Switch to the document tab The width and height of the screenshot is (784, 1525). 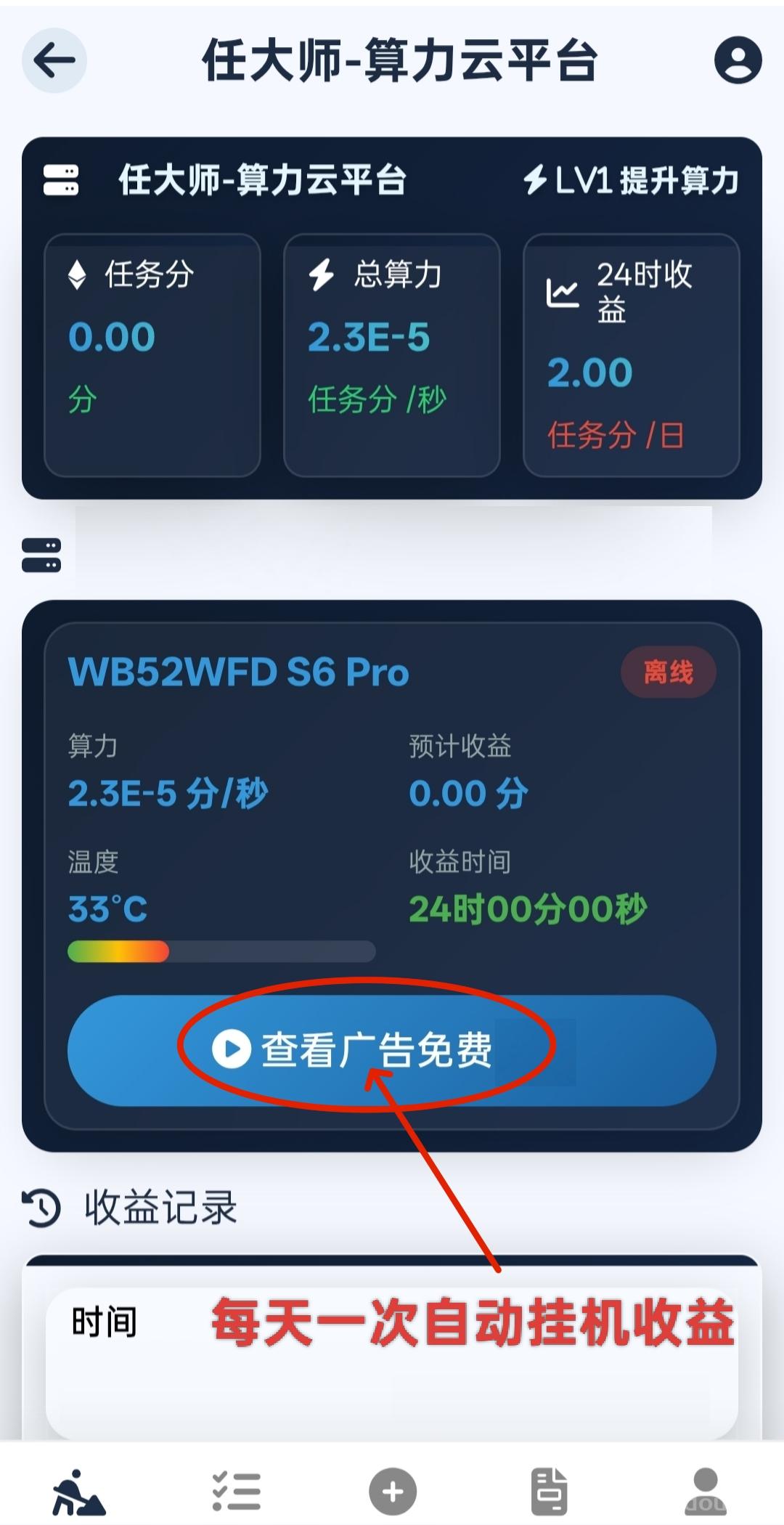click(549, 1492)
